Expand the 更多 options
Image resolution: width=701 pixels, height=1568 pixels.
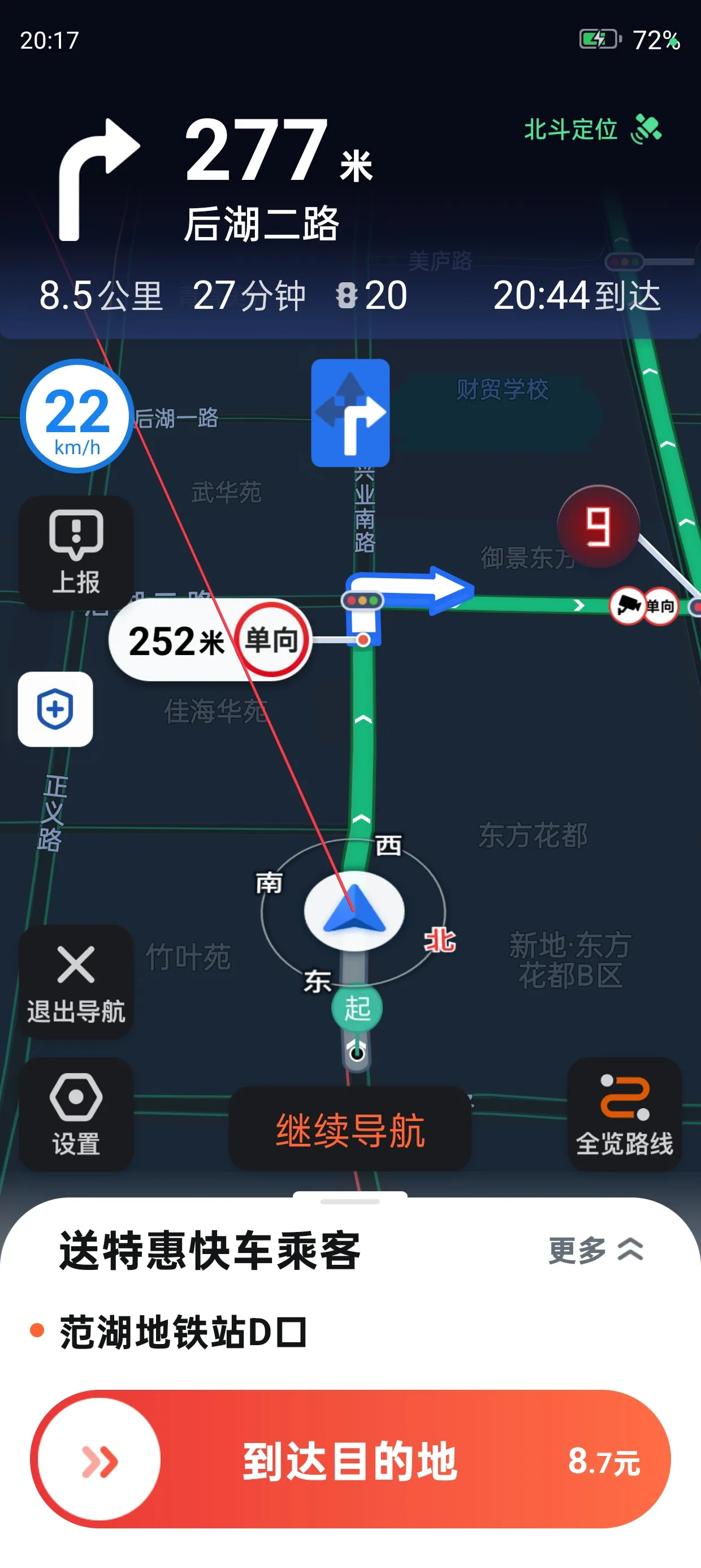595,1251
